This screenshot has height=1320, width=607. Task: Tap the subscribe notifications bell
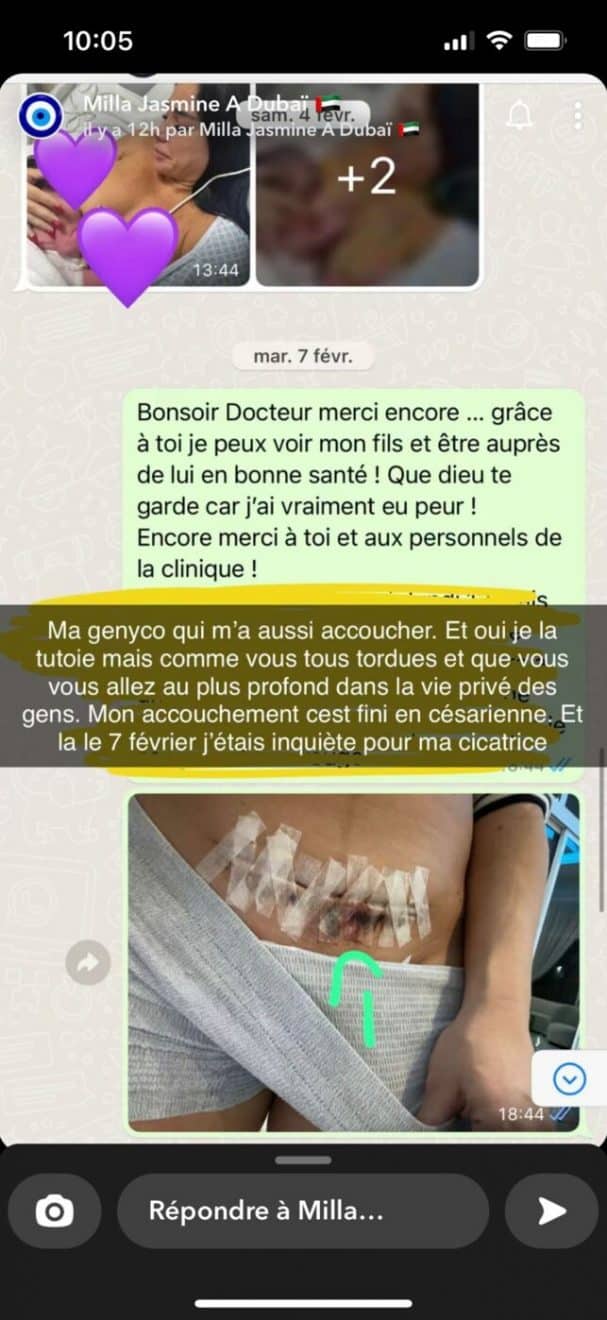pos(519,117)
